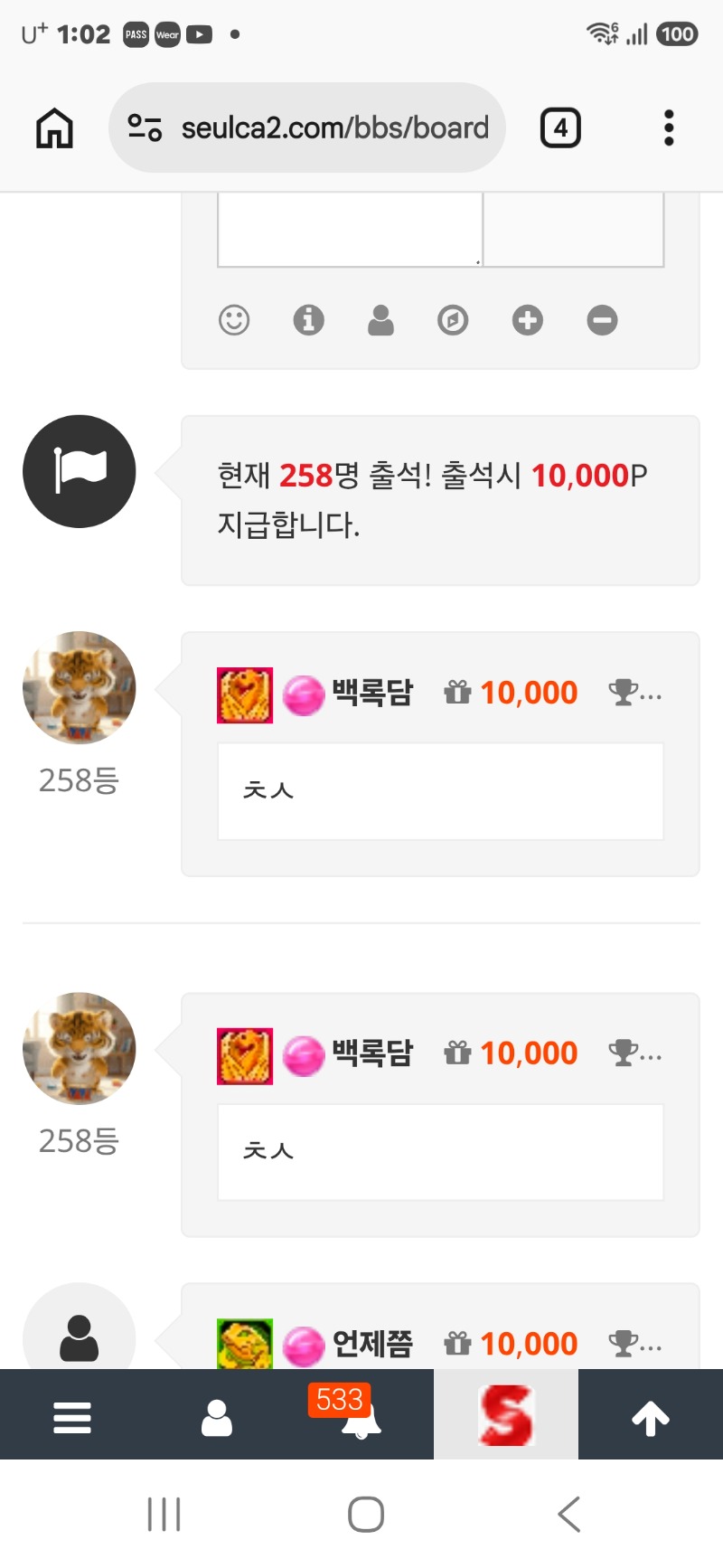Open the browser home page
Image resolution: width=723 pixels, height=1568 pixels.
pyautogui.click(x=54, y=128)
